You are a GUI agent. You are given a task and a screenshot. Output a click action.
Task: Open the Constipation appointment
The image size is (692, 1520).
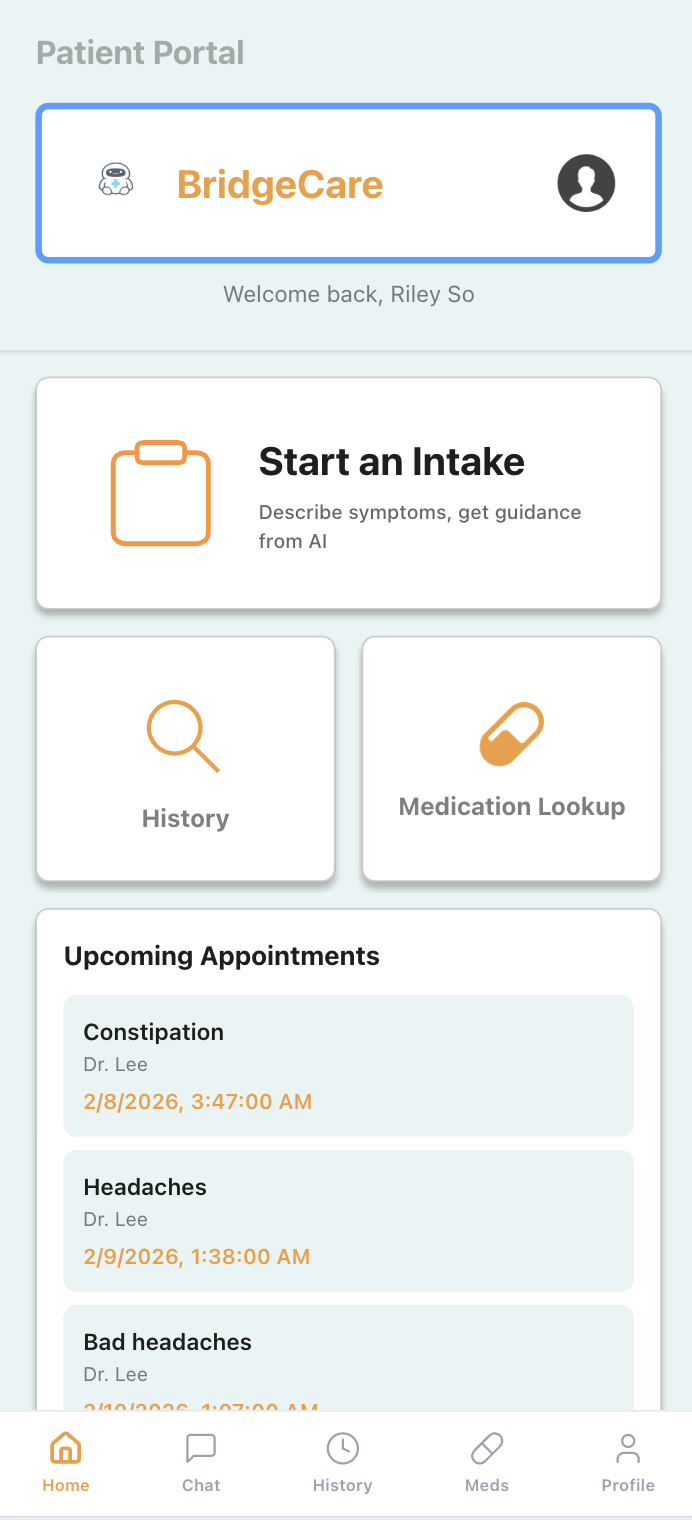[348, 1066]
